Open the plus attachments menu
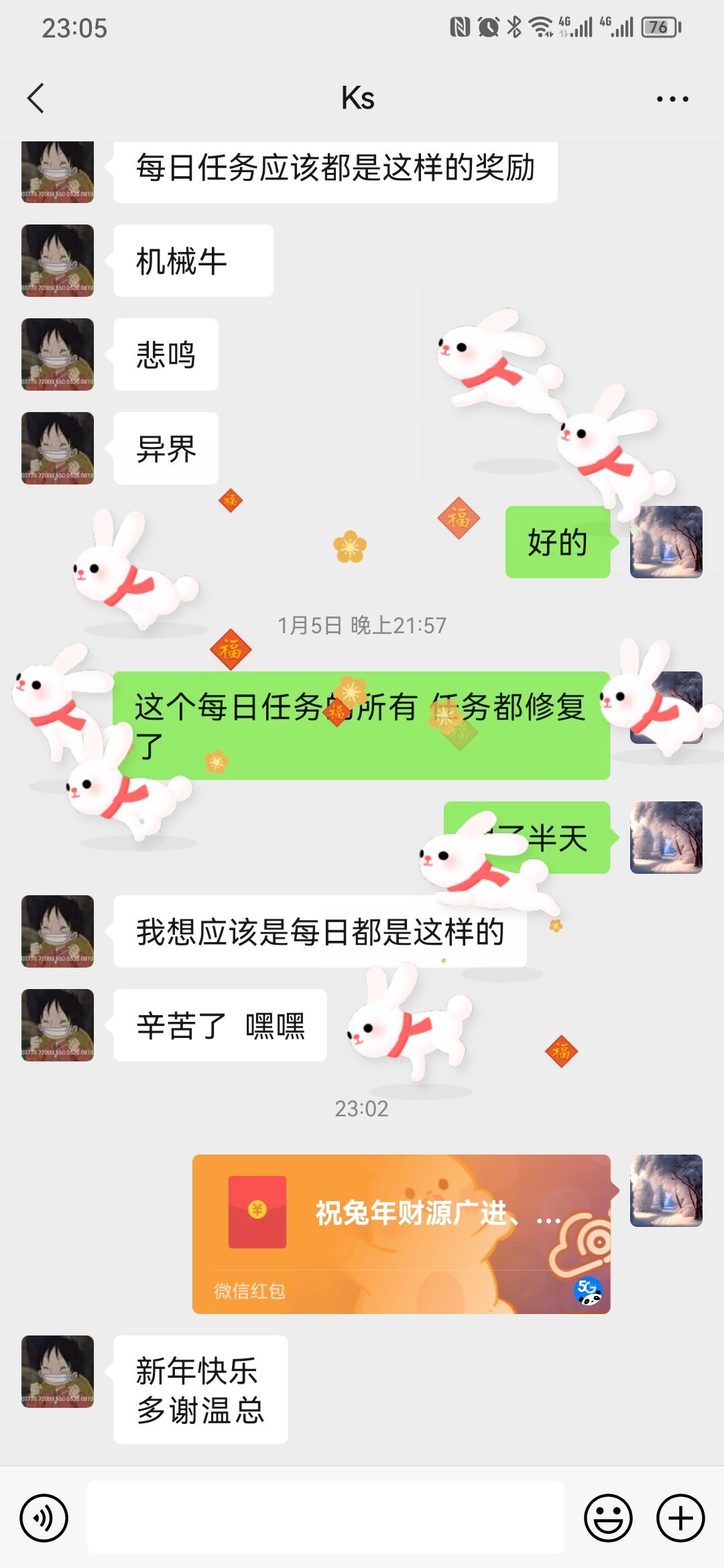724x1568 pixels. [680, 1518]
